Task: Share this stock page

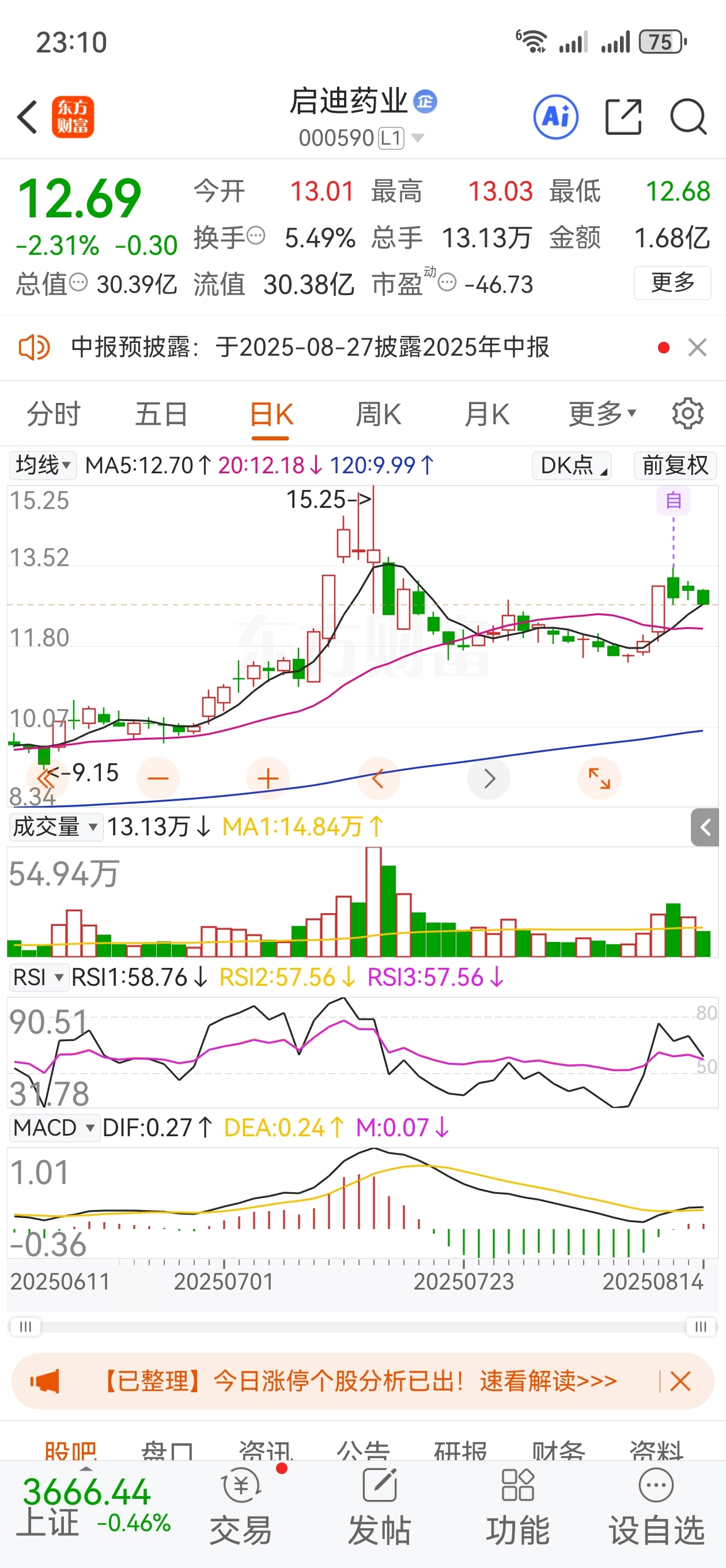Action: (x=624, y=116)
